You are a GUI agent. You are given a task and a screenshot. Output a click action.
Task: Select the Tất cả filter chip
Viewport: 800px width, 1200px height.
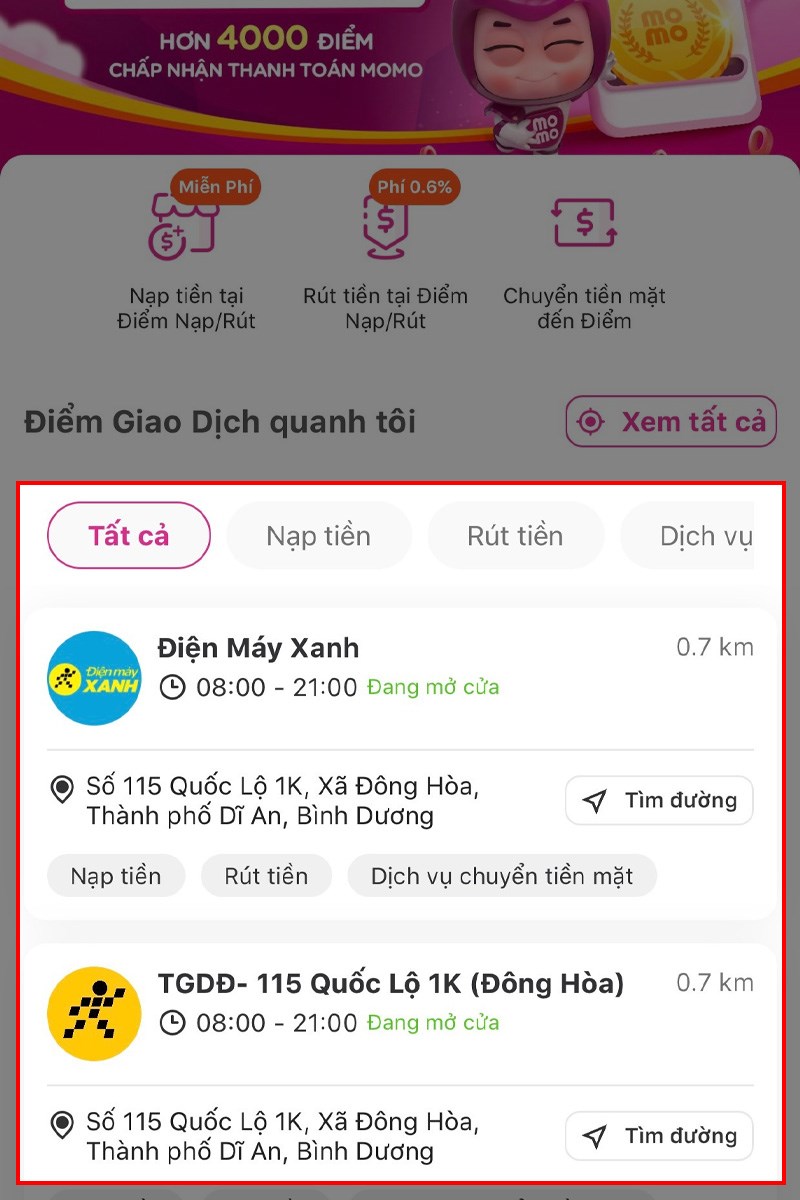128,535
